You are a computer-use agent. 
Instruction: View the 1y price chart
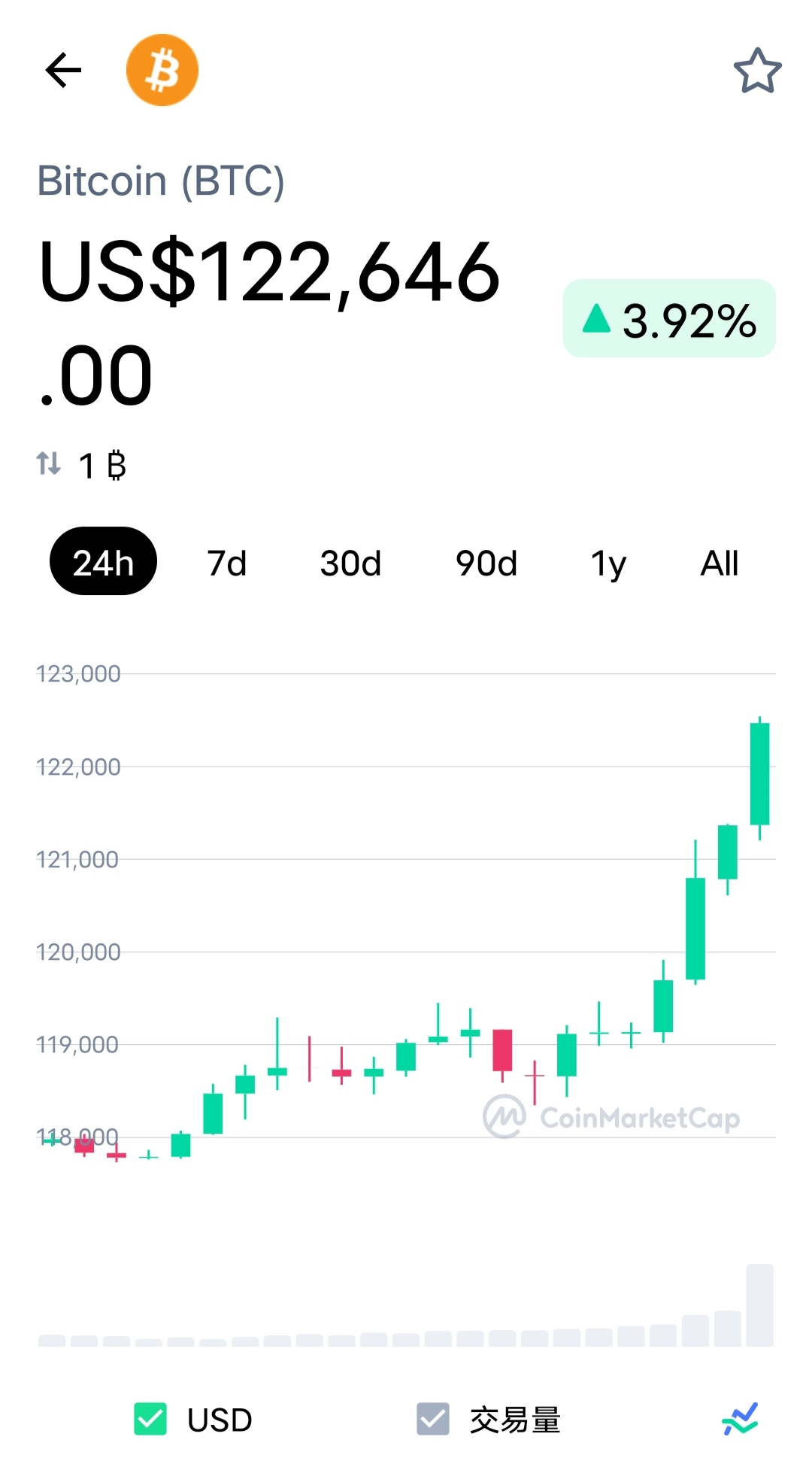coord(608,563)
